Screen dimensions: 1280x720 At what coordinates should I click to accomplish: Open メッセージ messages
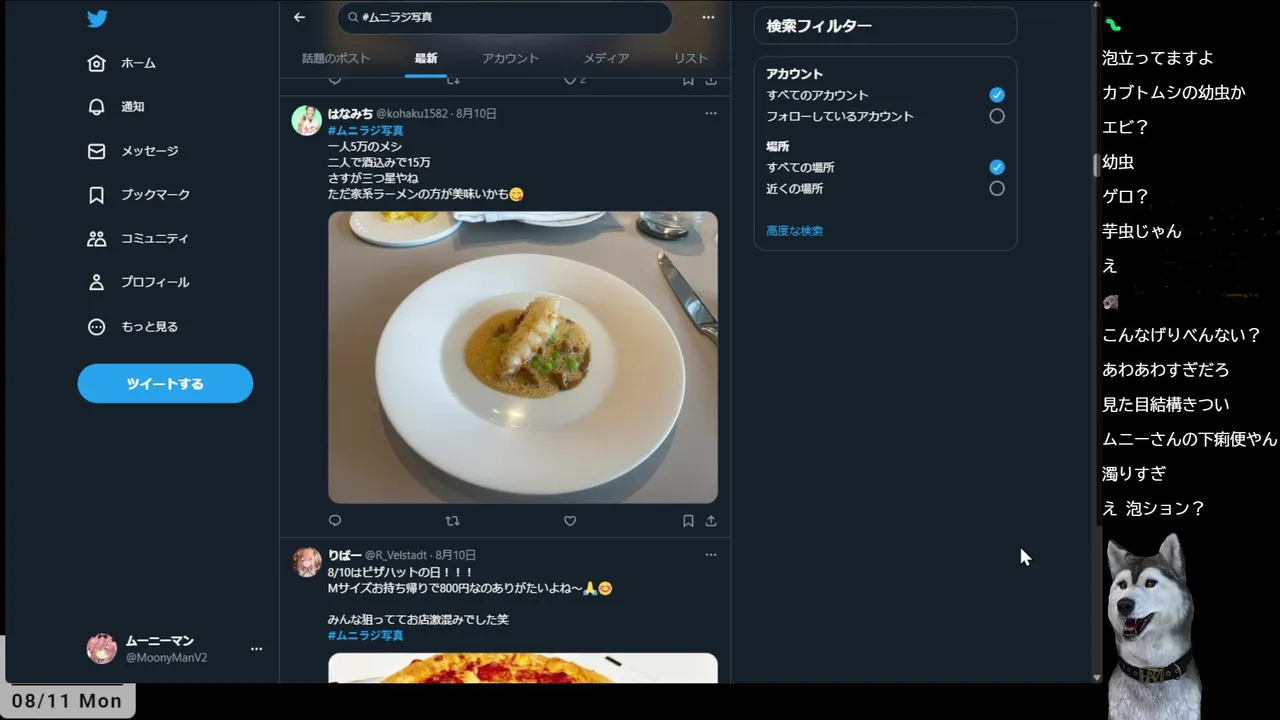(x=149, y=151)
